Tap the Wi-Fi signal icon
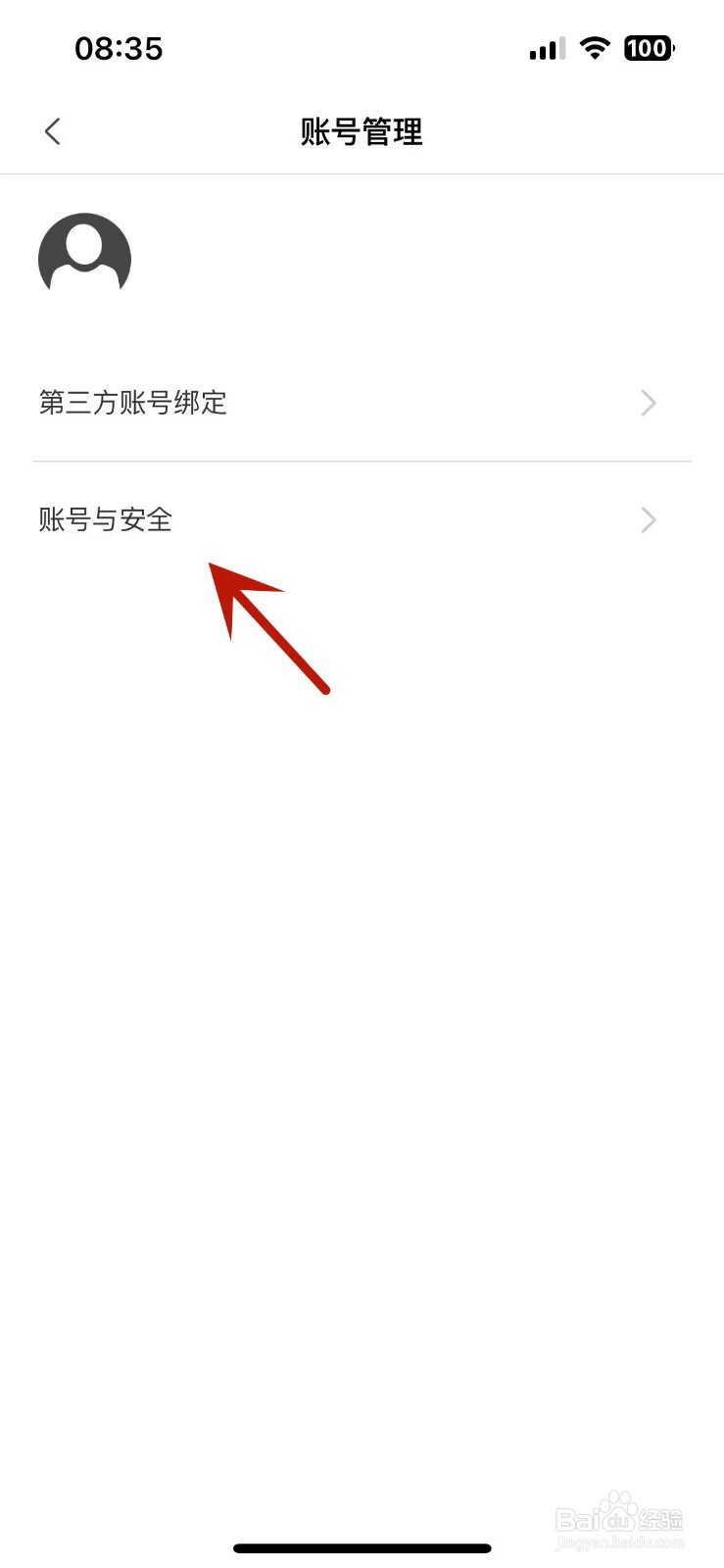Screen dimensions: 724x1568 (x=596, y=47)
